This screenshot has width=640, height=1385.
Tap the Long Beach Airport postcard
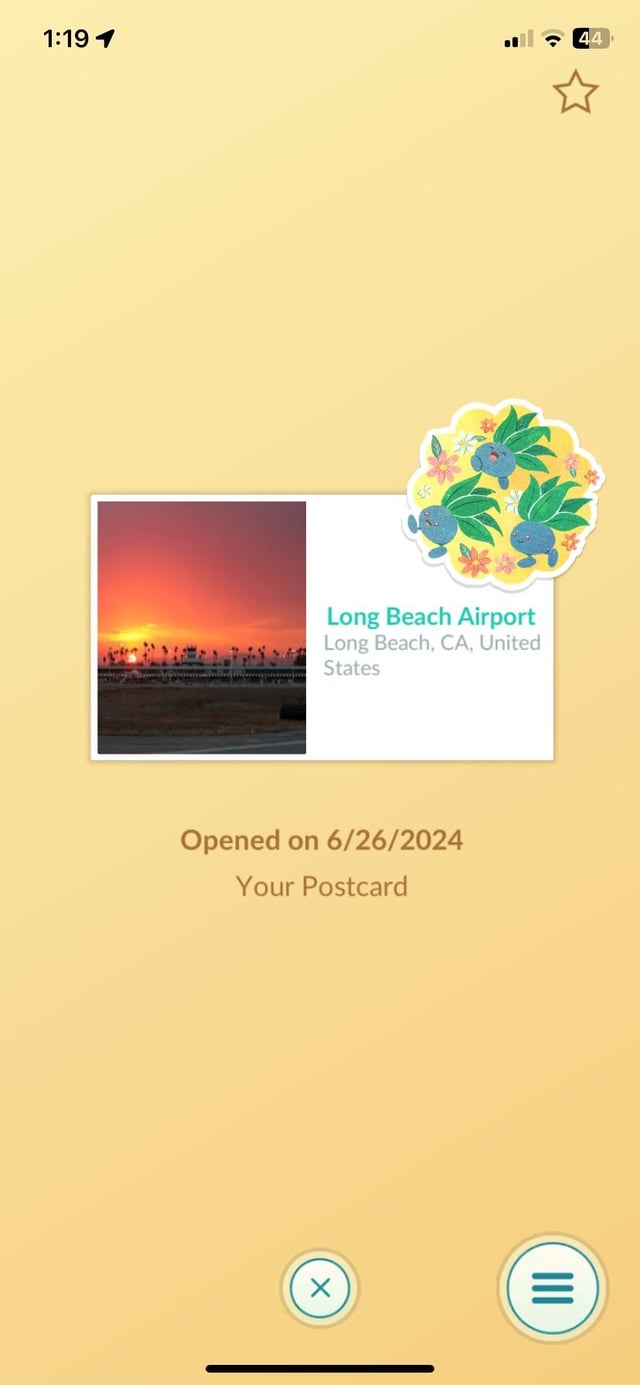pyautogui.click(x=321, y=627)
